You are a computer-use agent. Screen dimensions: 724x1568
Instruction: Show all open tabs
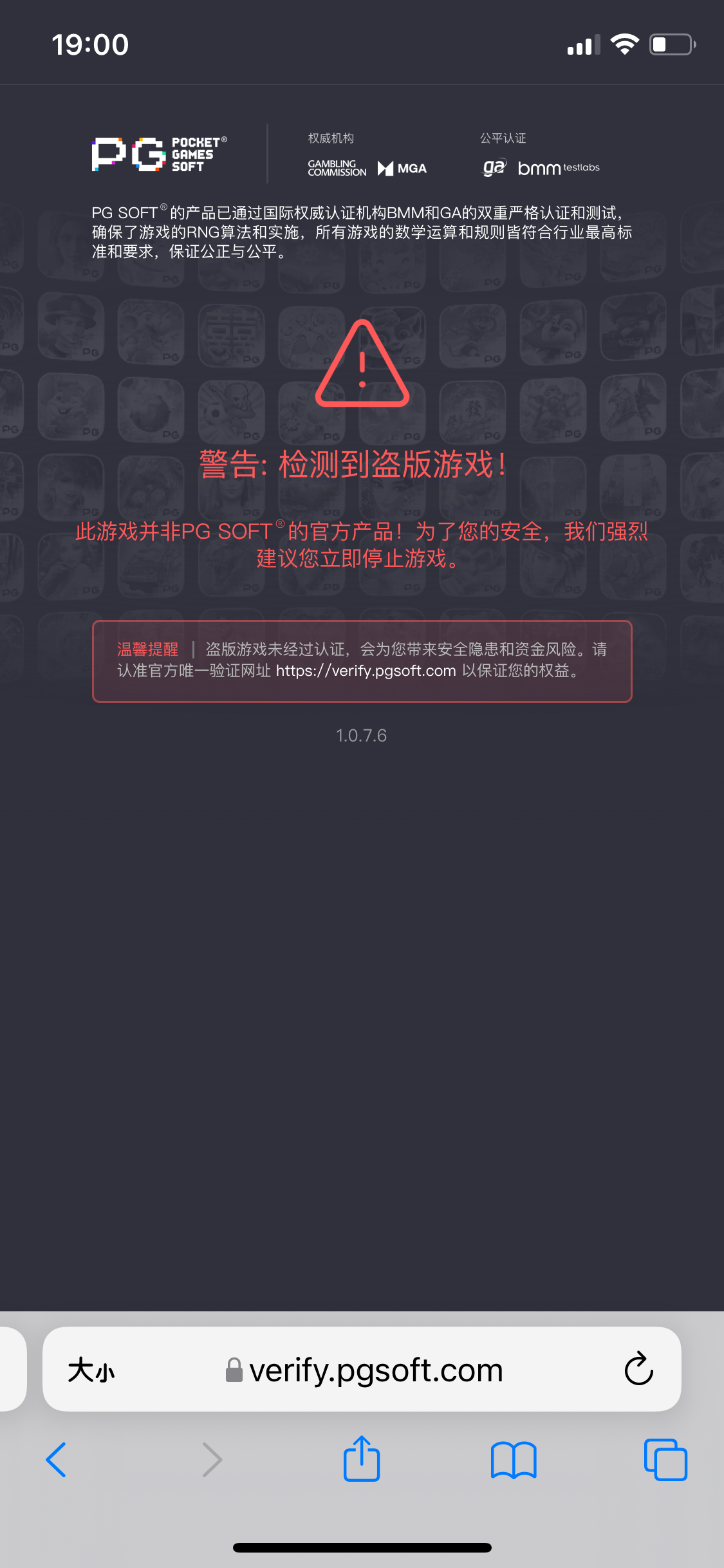point(665,1460)
